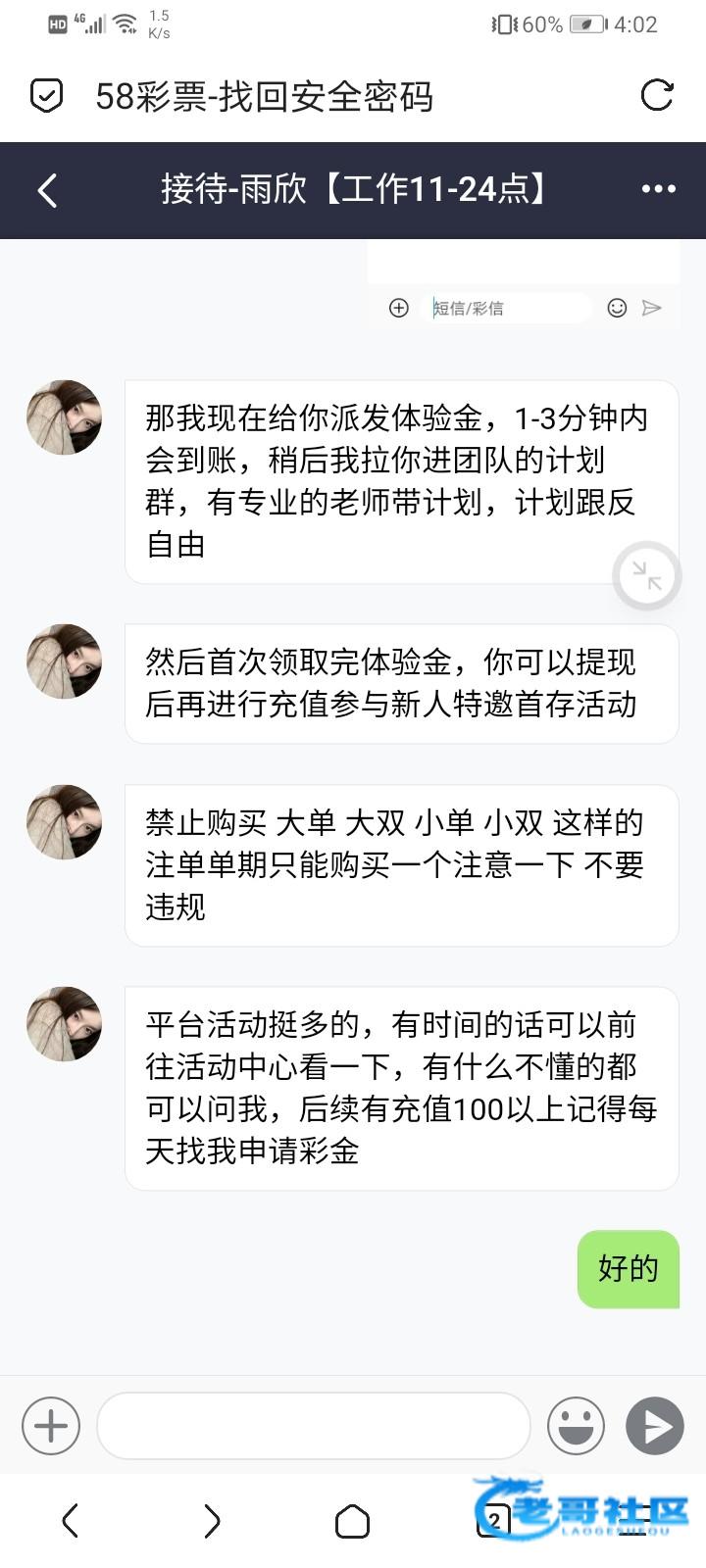Screen dimensions: 706x1568
Task: Tap the floating collapse arrows button
Action: click(x=646, y=575)
